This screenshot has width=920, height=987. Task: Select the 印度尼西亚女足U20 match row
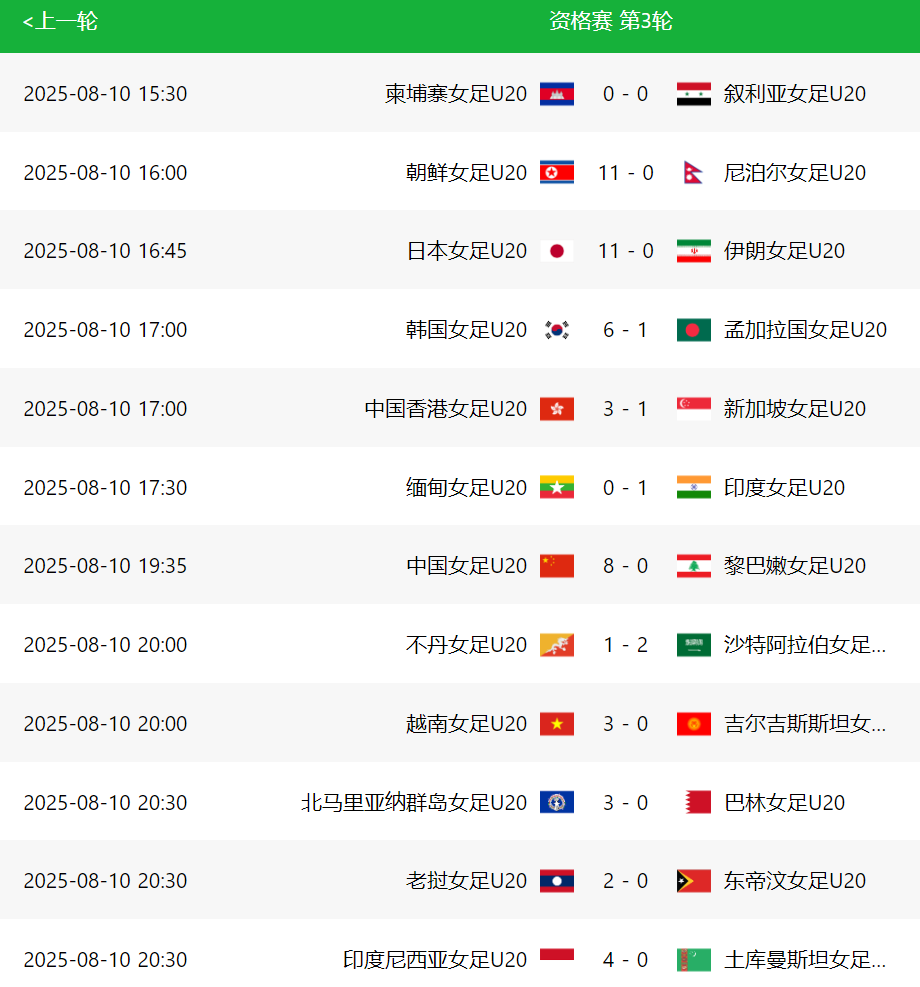[625, 960]
